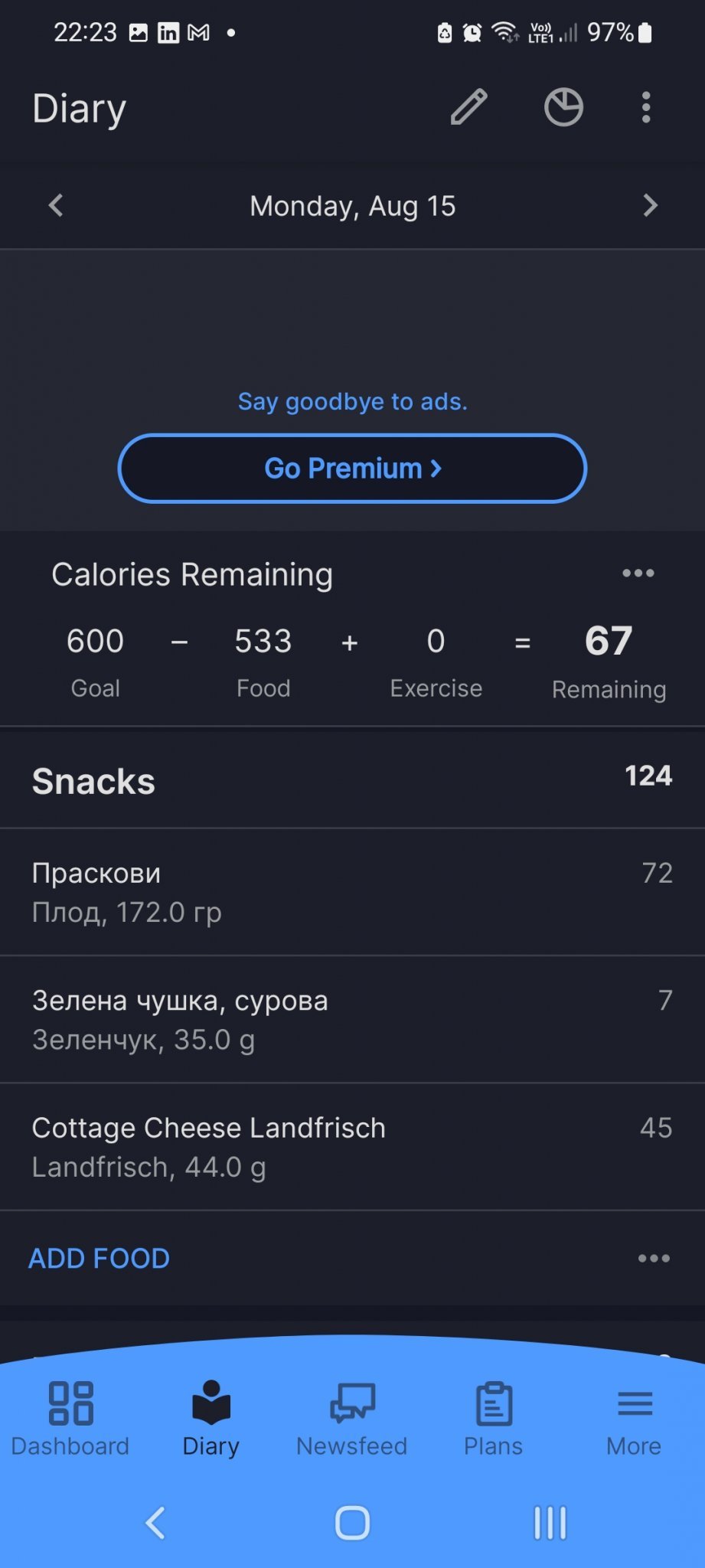The height and width of the screenshot is (1568, 705).
Task: Add food to Snacks
Action: [100, 1259]
